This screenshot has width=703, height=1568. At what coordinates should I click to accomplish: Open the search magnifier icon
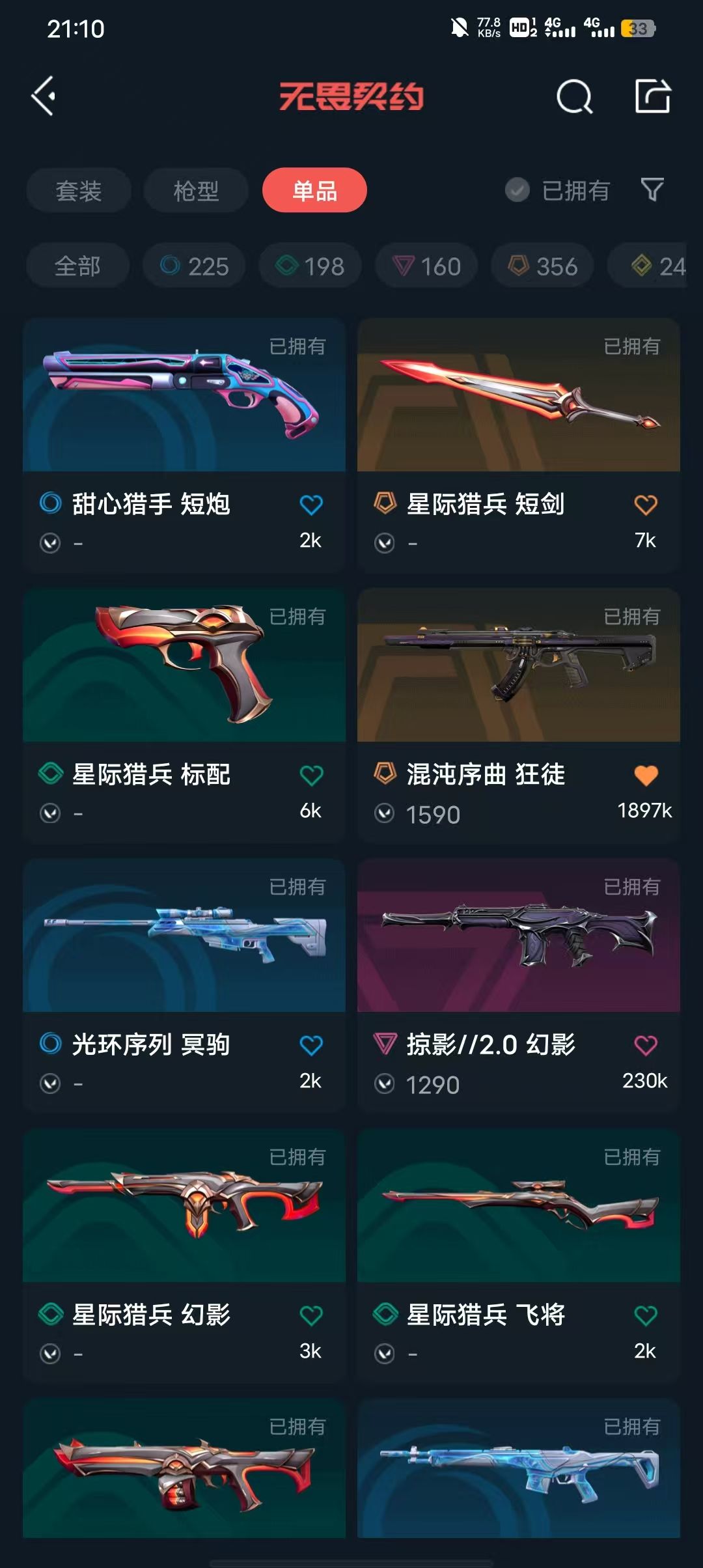575,98
